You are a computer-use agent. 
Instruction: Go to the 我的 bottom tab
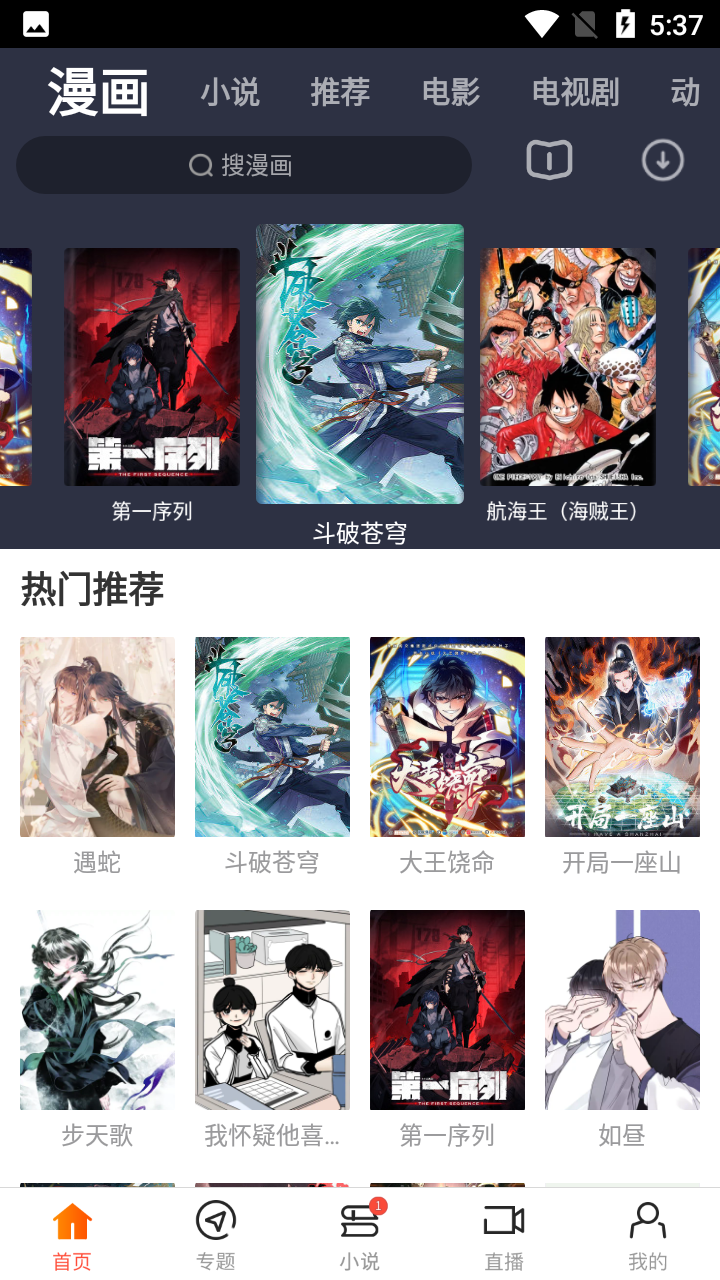click(x=648, y=1236)
